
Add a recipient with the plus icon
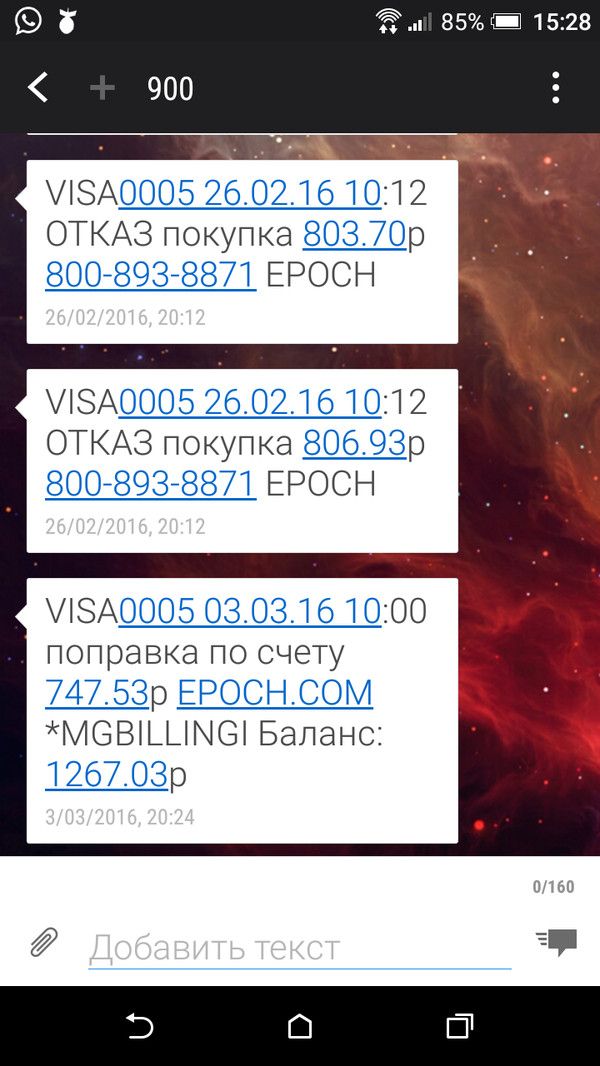tap(102, 88)
